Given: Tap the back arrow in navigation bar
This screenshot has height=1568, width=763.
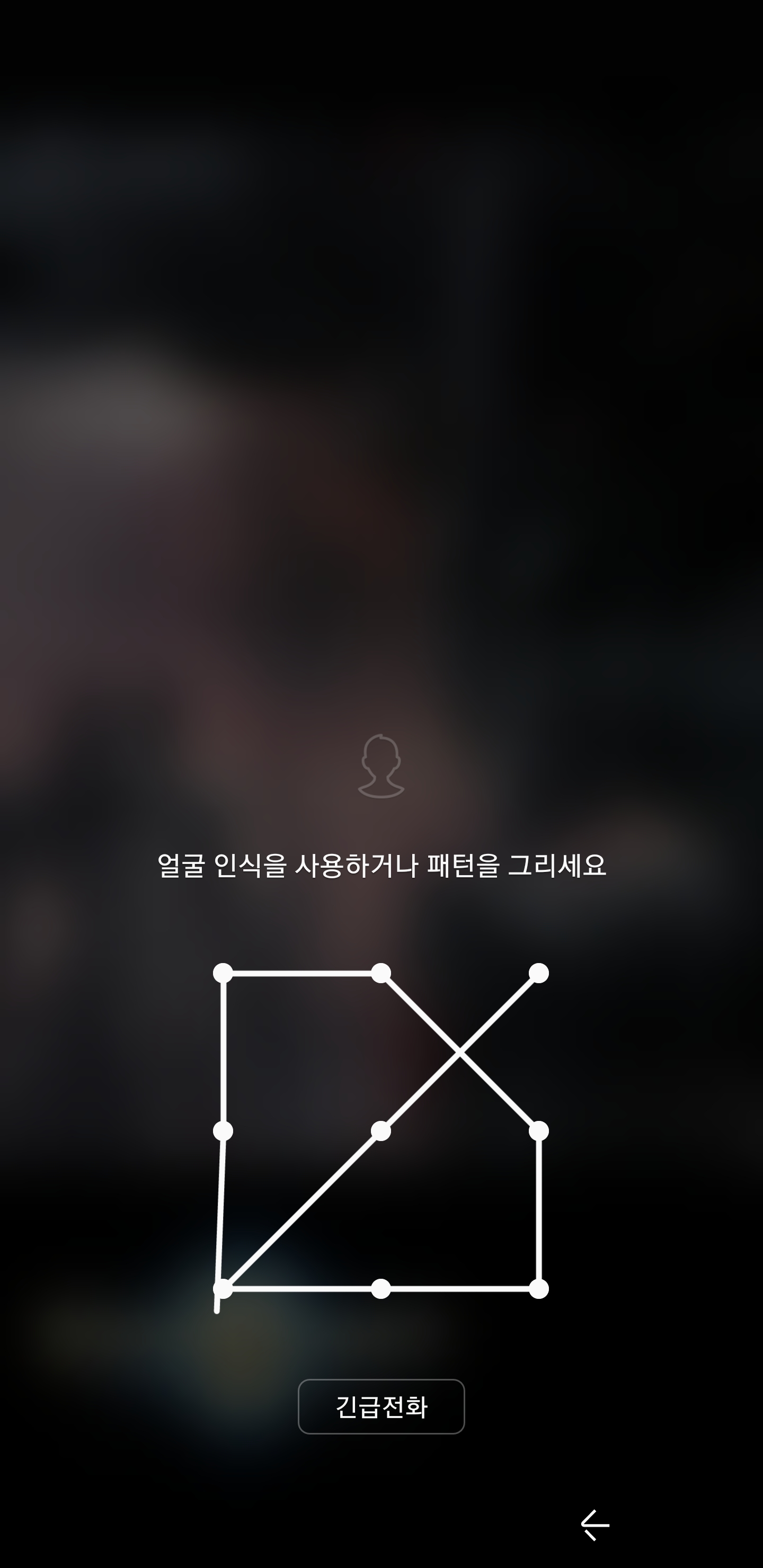Looking at the screenshot, I should [595, 1525].
